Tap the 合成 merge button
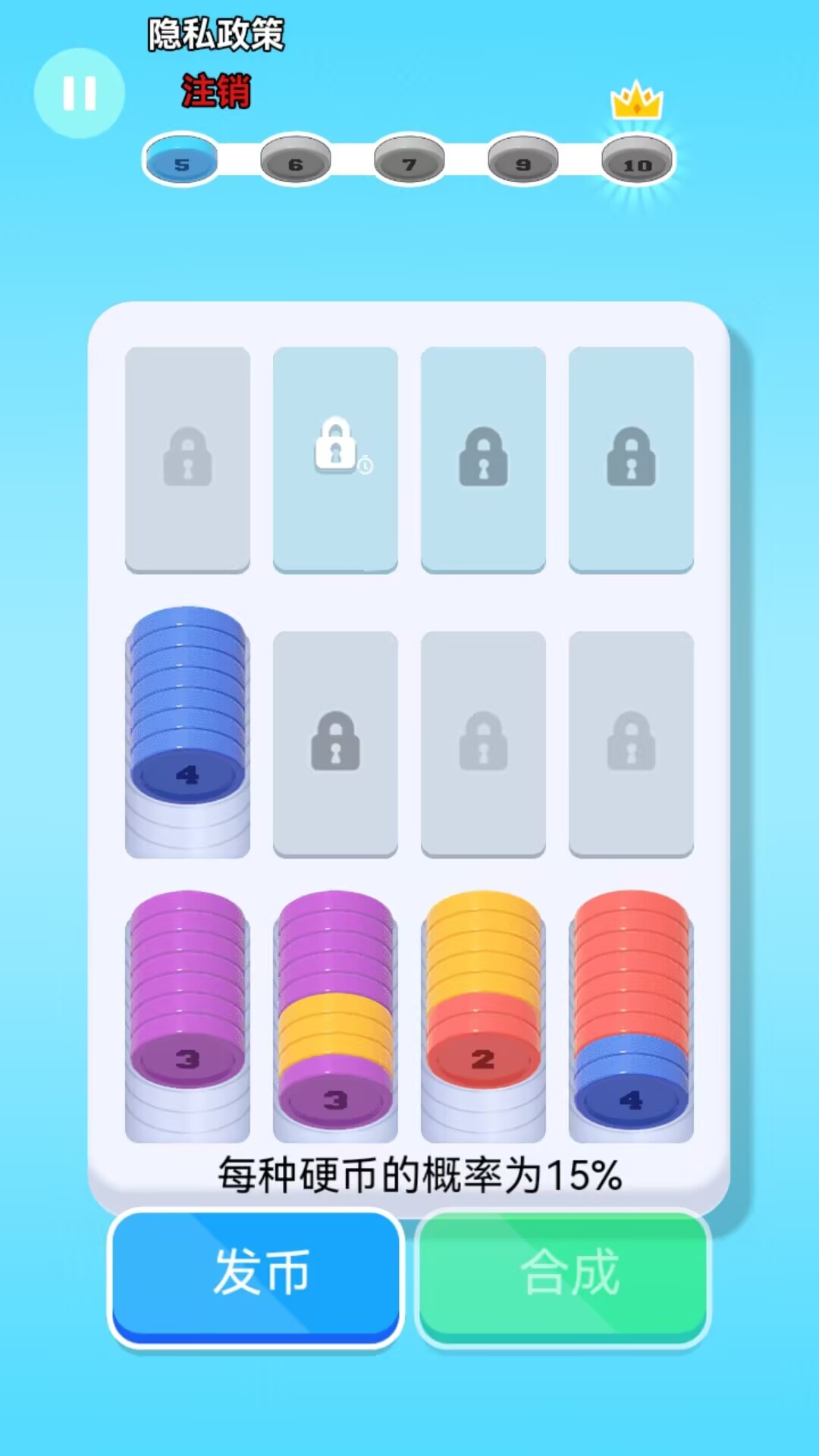This screenshot has height=1456, width=819. 564,1273
